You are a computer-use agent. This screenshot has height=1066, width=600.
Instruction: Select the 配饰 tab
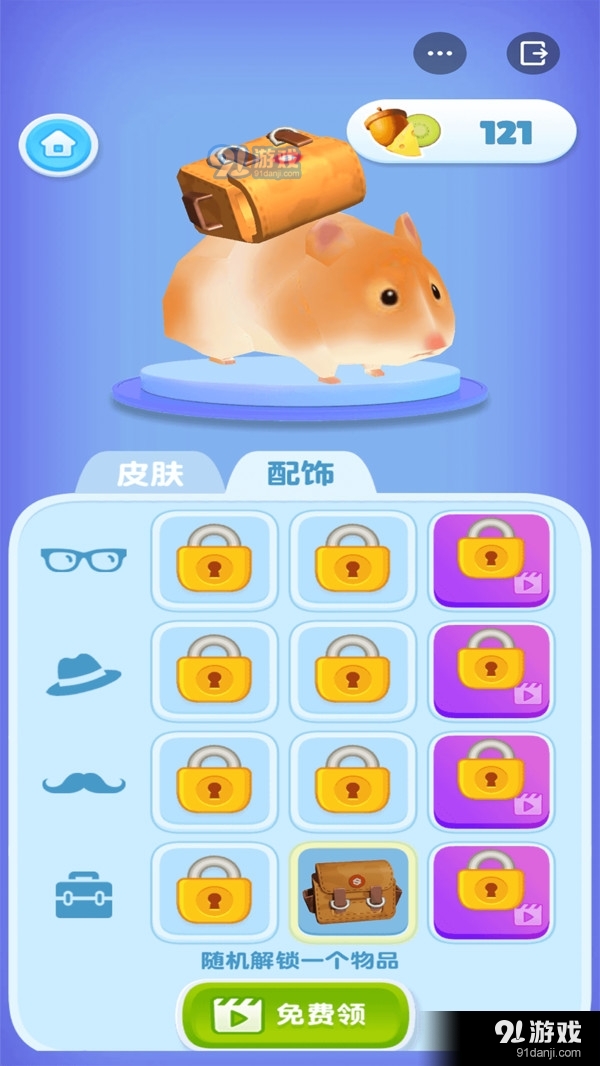[300, 473]
